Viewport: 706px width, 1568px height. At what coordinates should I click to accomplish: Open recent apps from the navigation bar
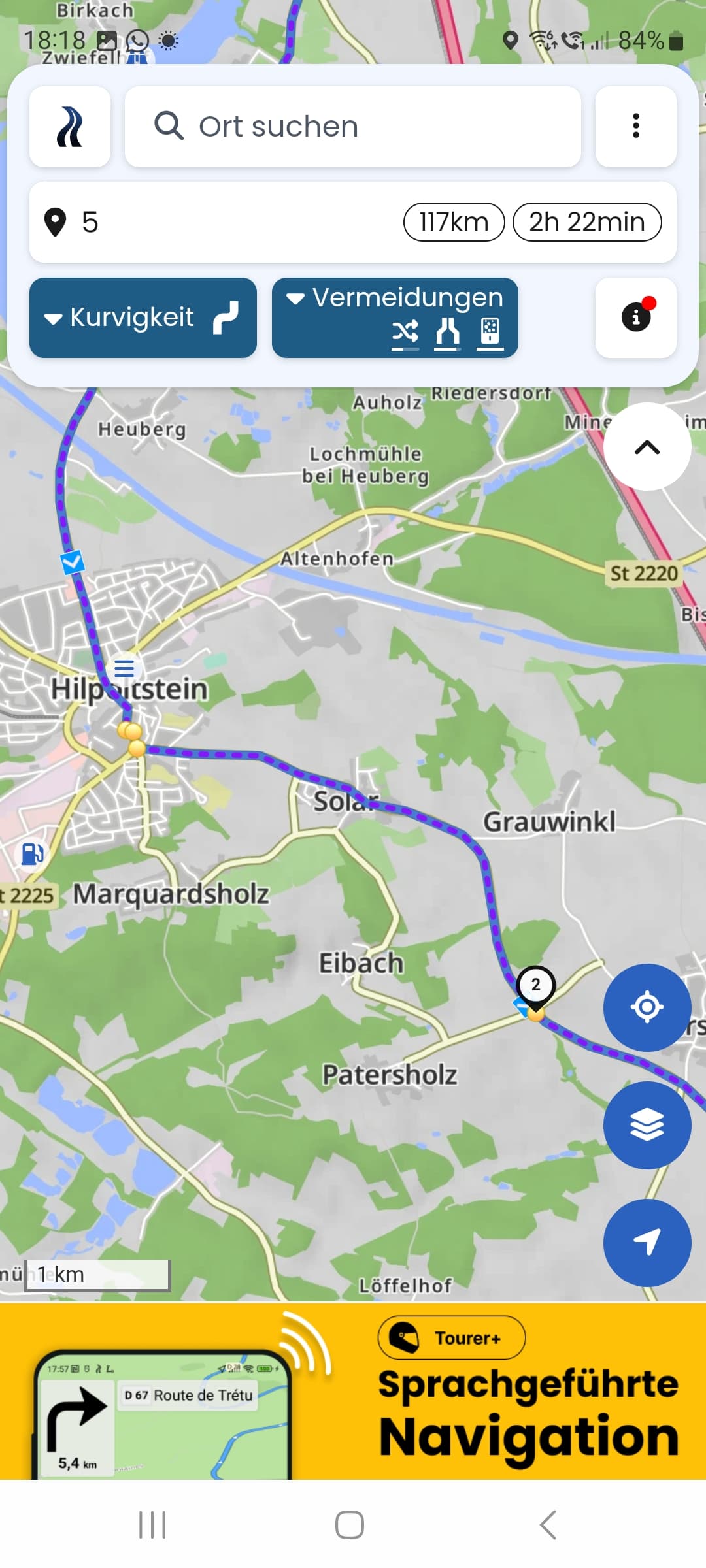pos(152,1525)
